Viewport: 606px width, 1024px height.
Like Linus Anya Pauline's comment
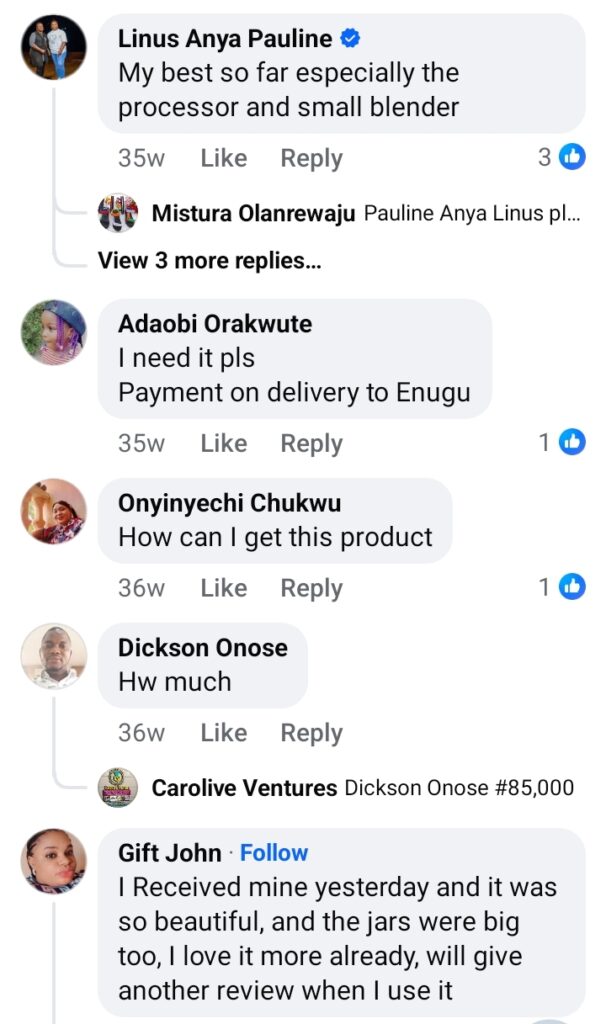pos(223,158)
